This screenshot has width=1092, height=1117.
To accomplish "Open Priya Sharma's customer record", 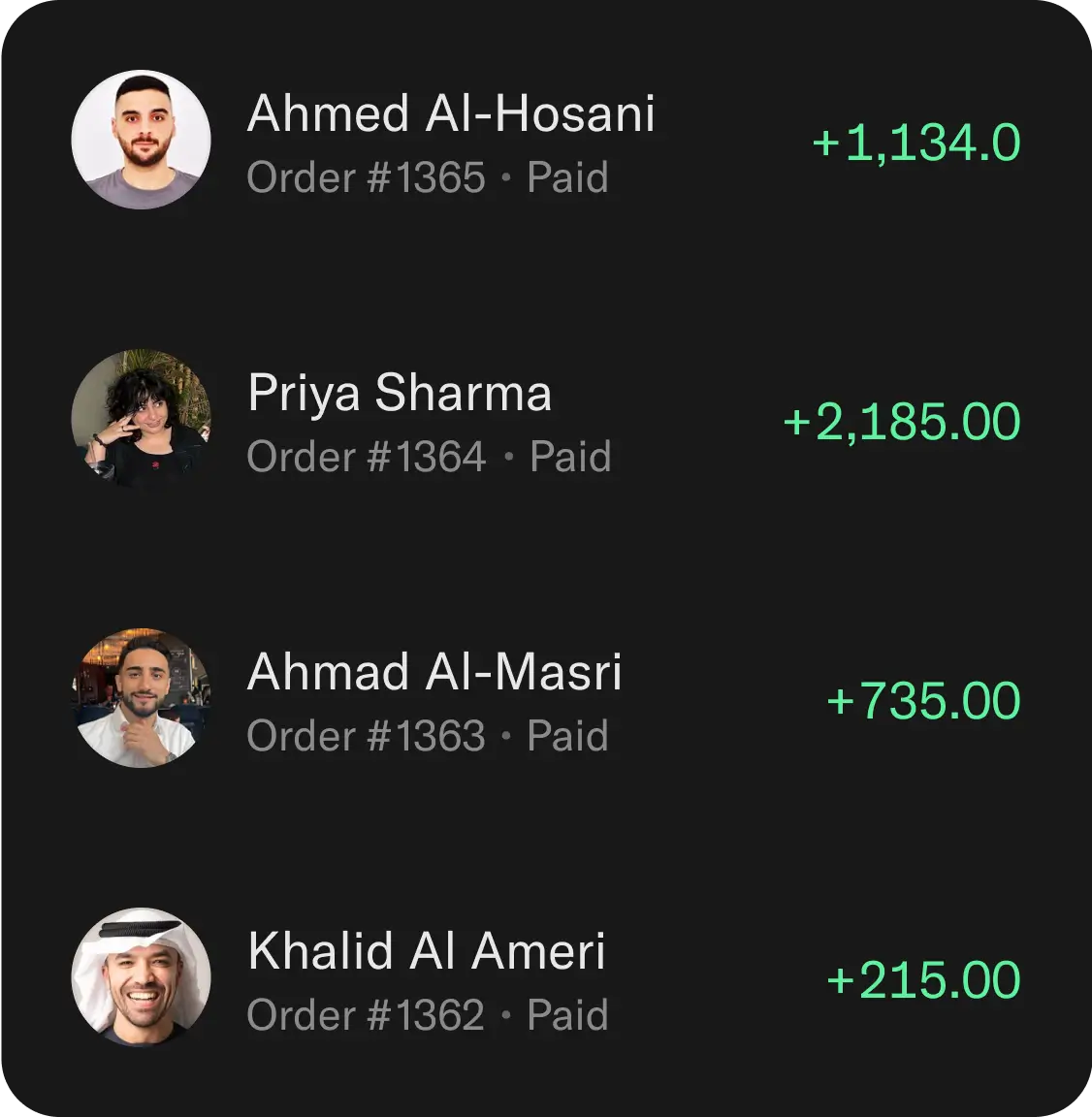I will coord(400,392).
